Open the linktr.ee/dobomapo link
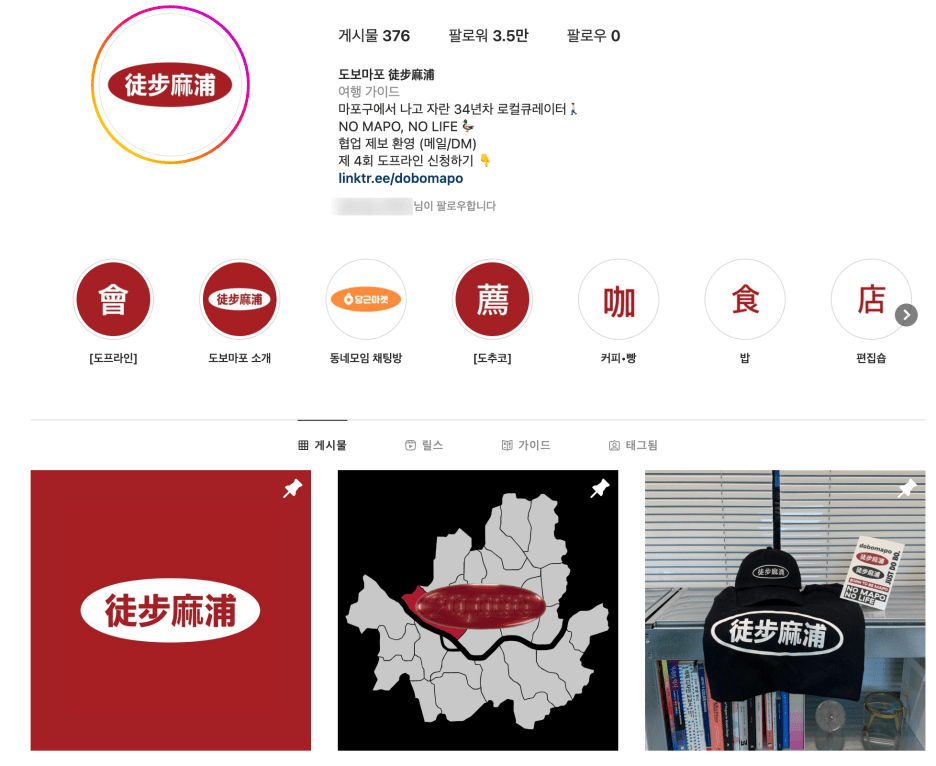 pos(400,178)
